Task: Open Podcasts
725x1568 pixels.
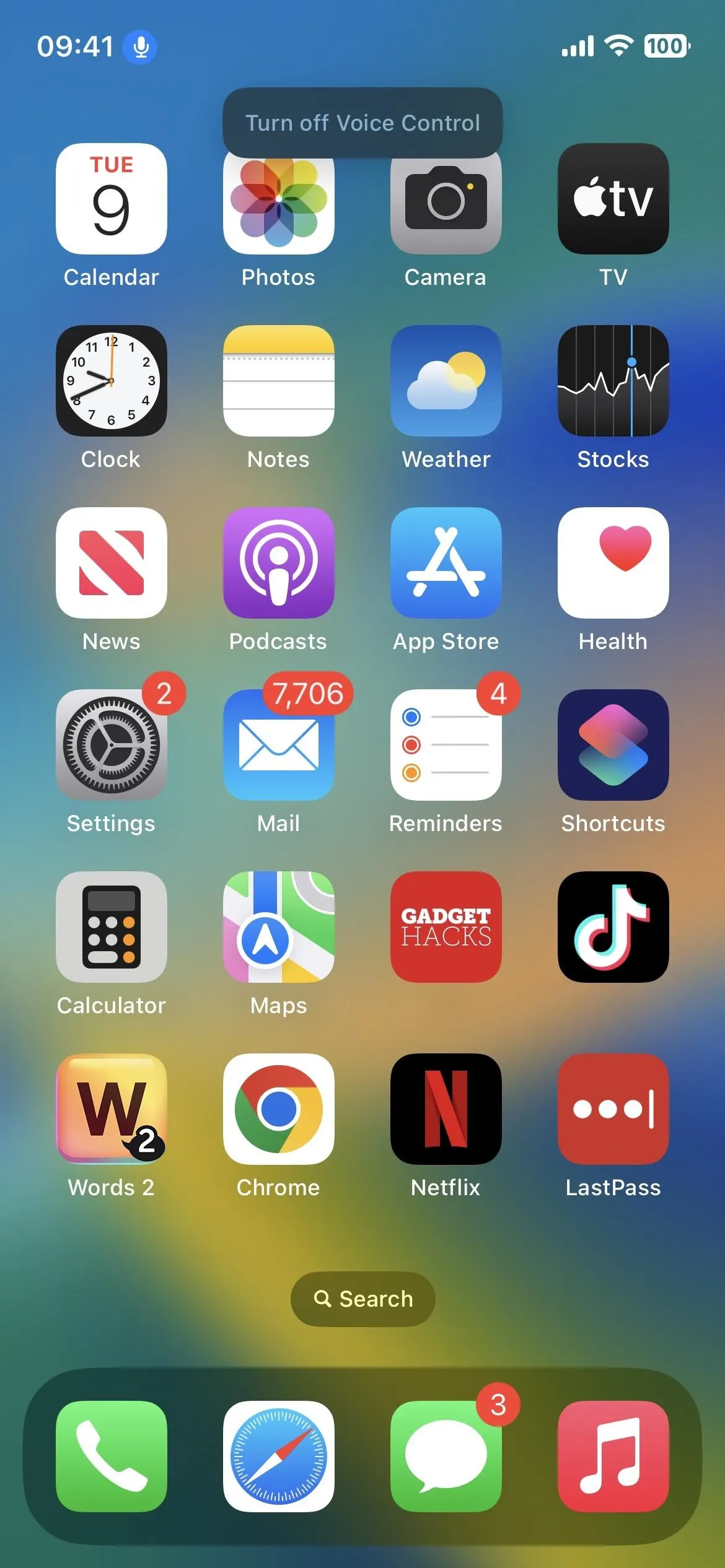Action: pos(279,563)
